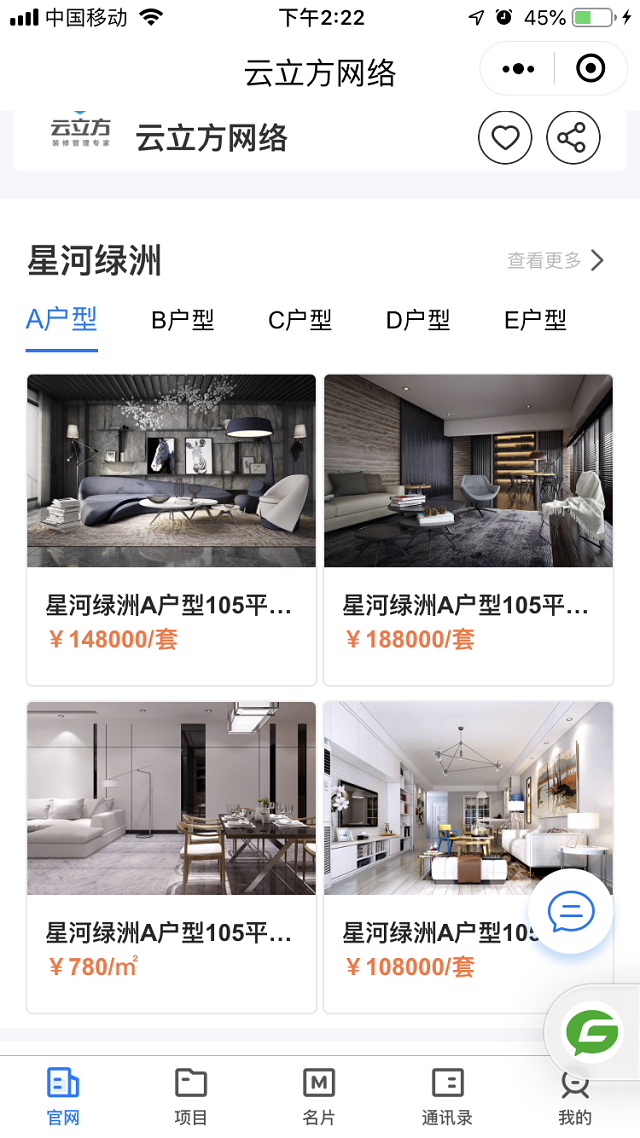Open the ¥188000/套 listing card

point(468,529)
